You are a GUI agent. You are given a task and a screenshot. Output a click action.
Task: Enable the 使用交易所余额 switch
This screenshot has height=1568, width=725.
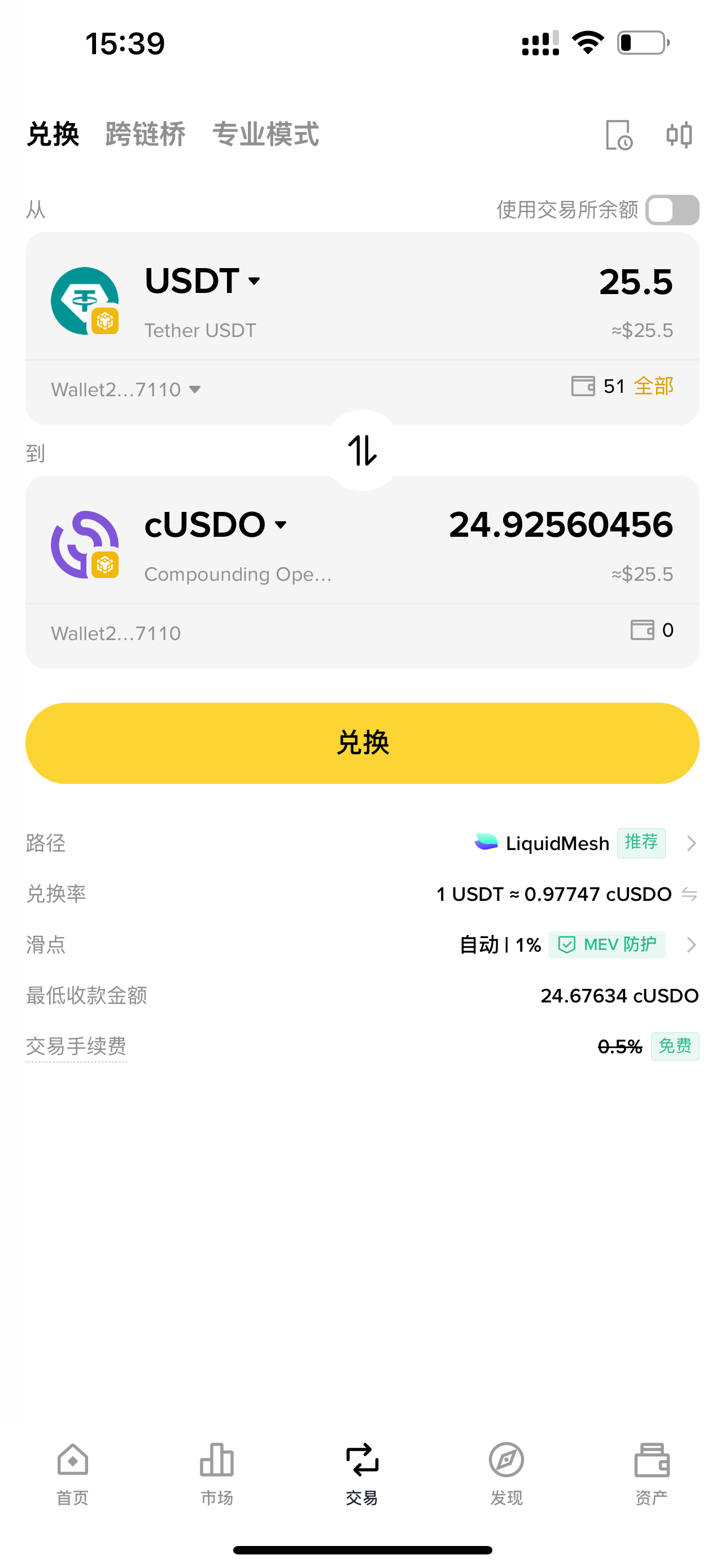coord(672,210)
